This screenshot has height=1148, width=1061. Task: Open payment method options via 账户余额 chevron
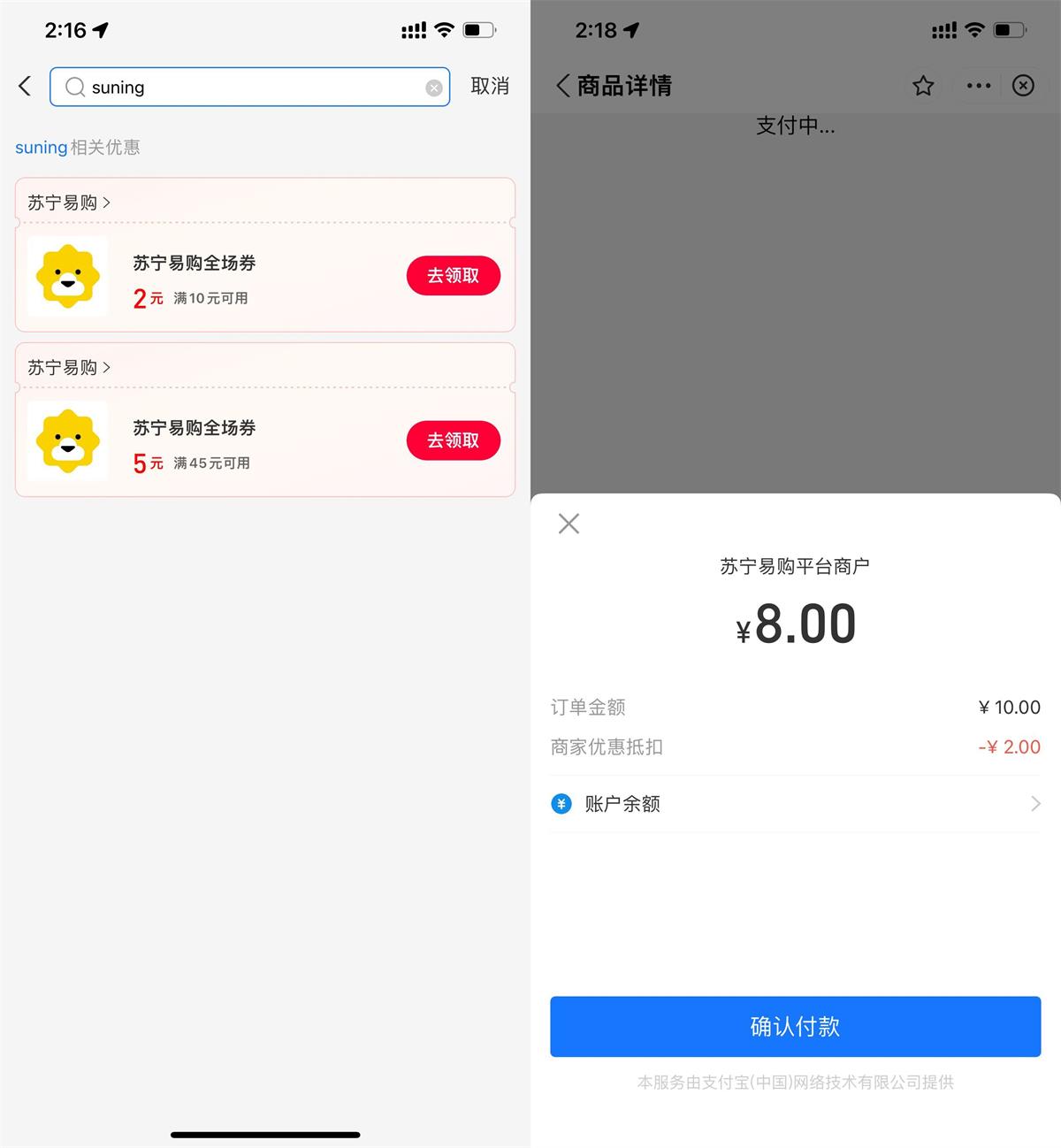coord(1034,804)
